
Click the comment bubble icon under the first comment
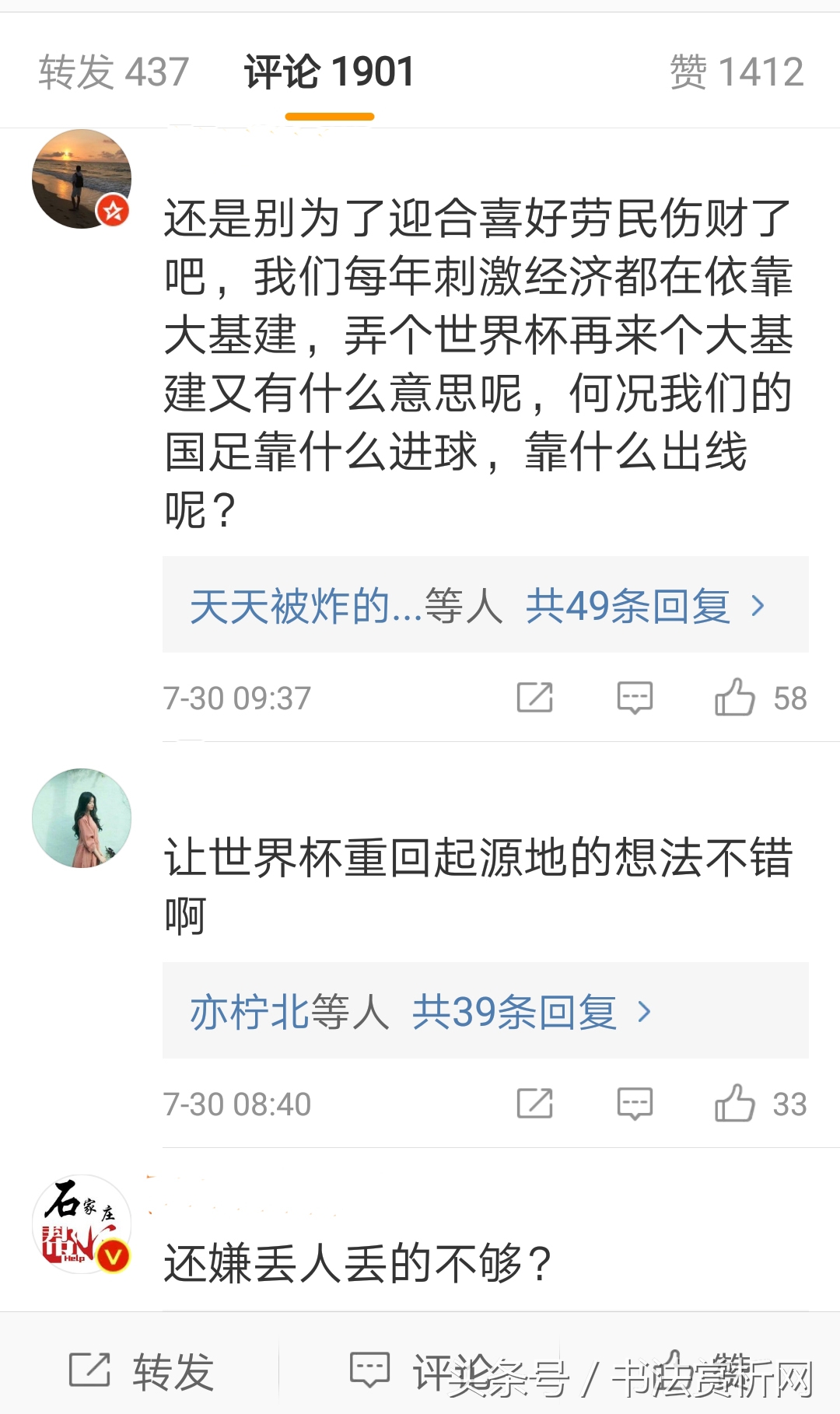634,697
